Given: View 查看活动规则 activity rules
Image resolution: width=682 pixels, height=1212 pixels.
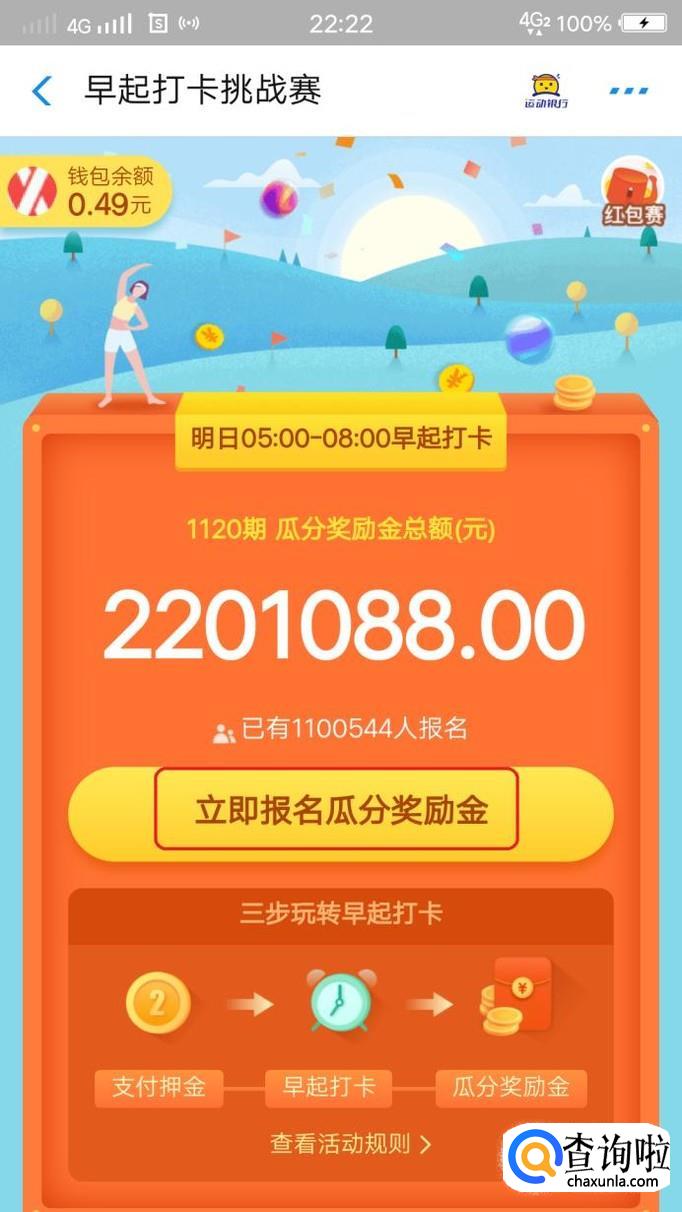Looking at the screenshot, I should pos(350,1144).
